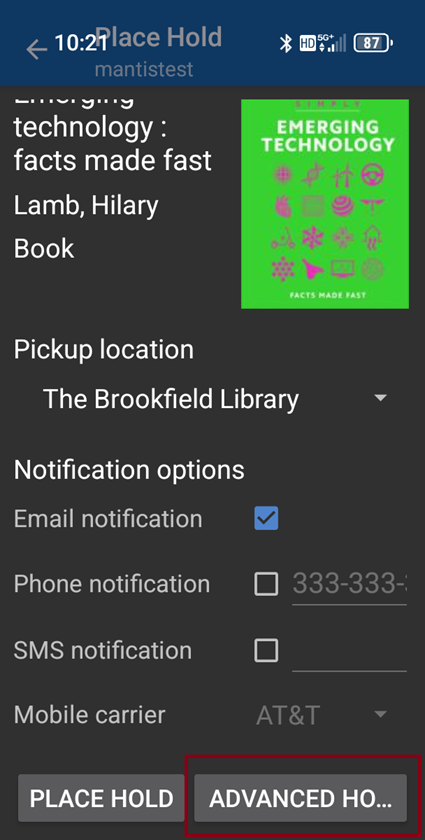Go back using the arrow icon
Screen dimensions: 425x840
pyautogui.click(x=36, y=49)
